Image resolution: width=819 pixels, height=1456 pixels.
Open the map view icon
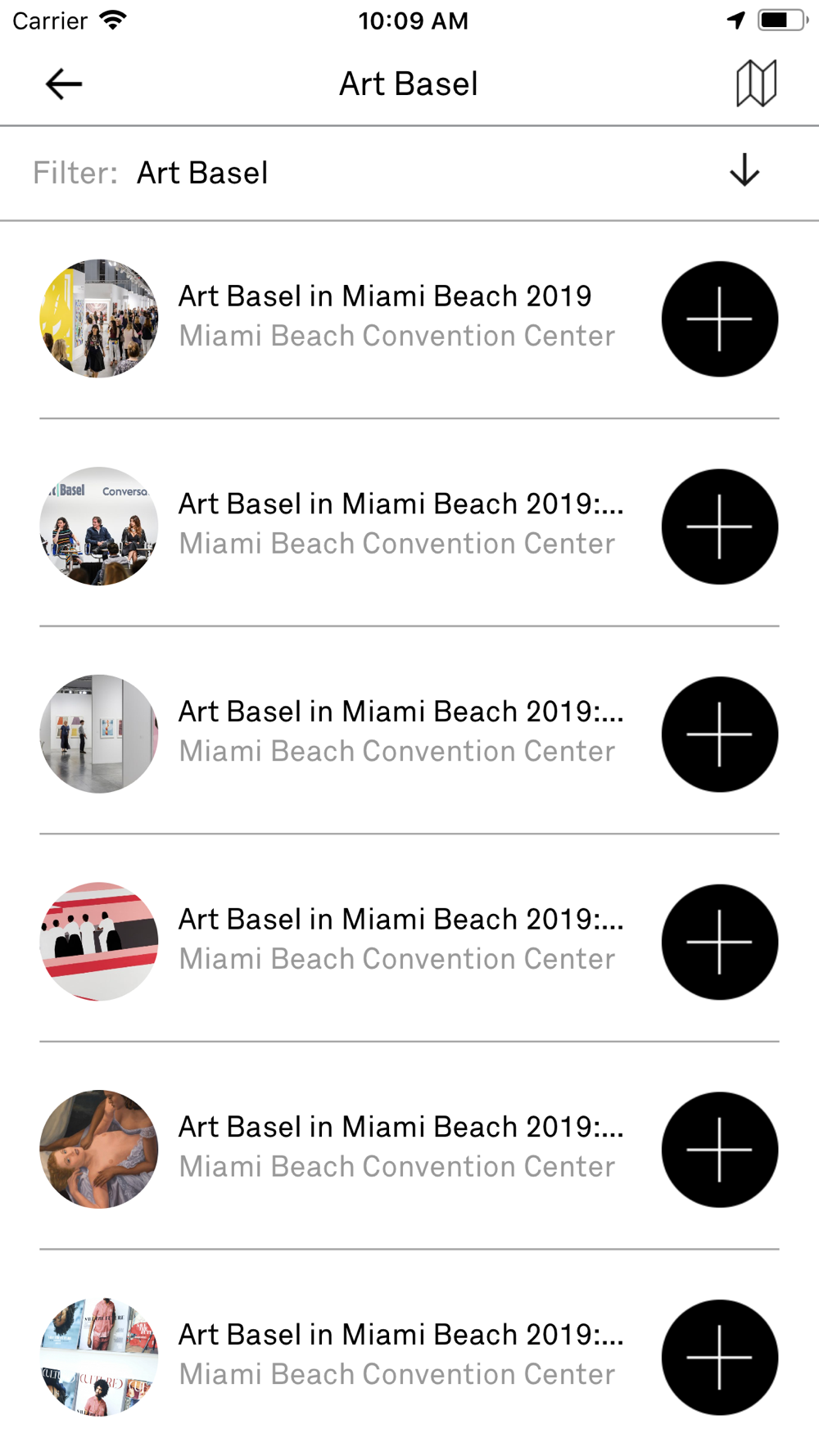pyautogui.click(x=756, y=84)
